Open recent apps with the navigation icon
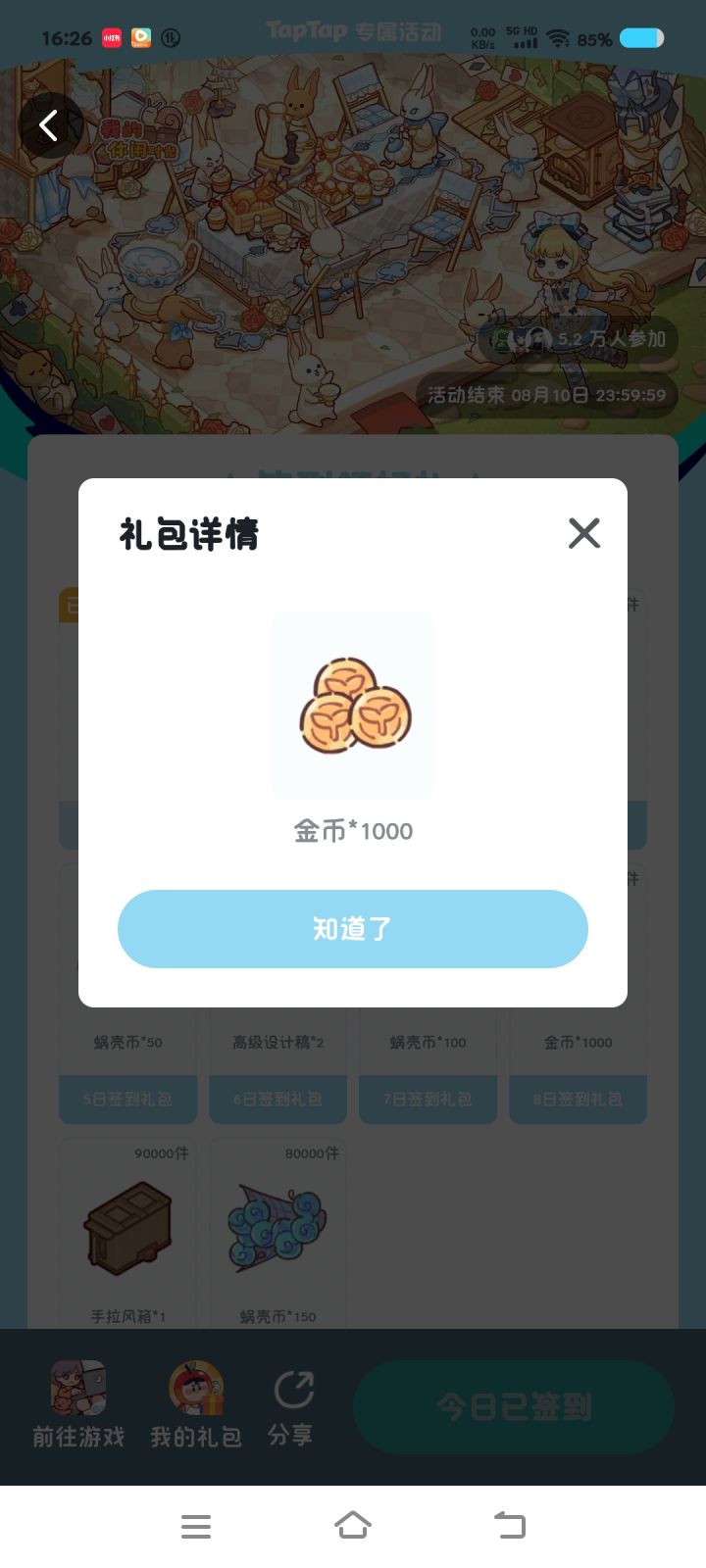 tap(196, 1525)
